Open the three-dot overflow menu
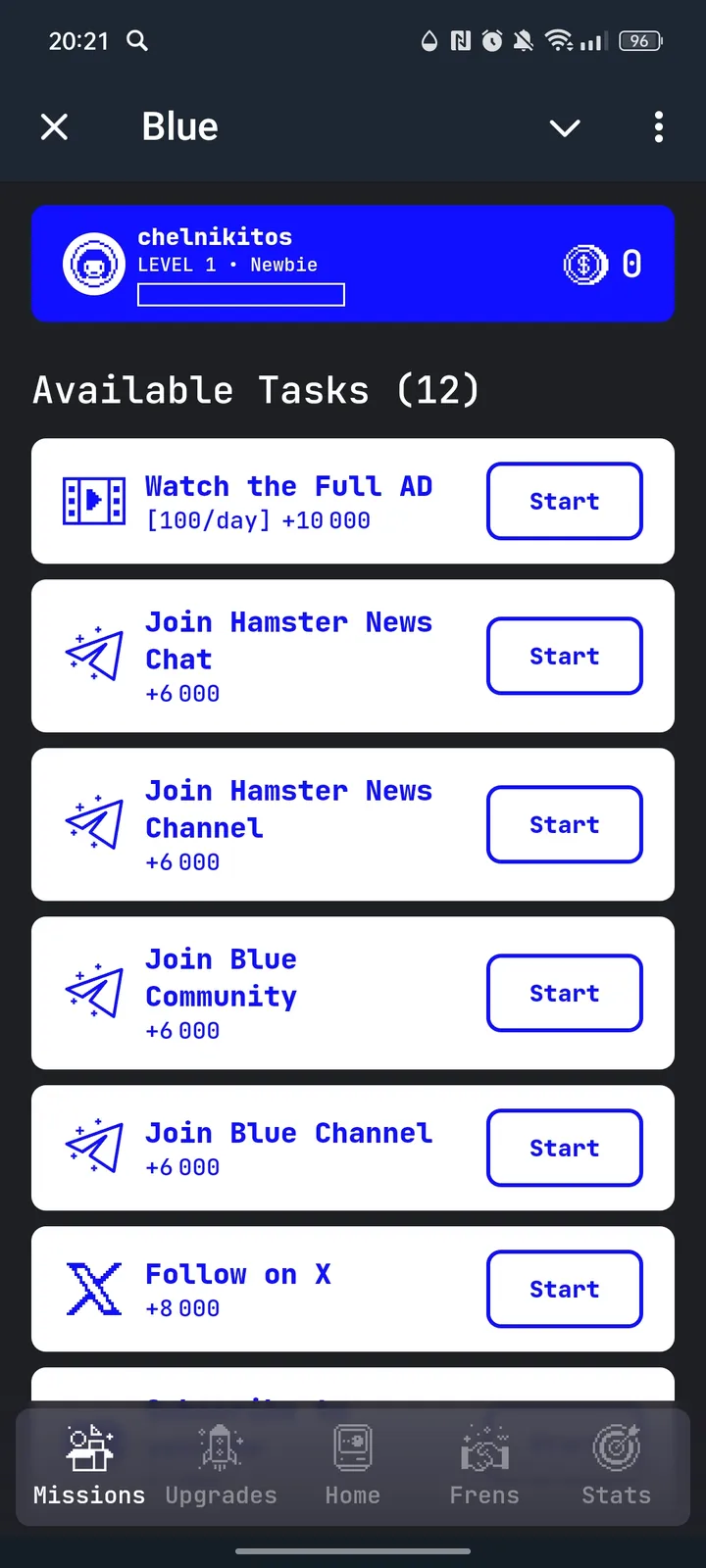Screen dimensions: 706x1568 (659, 127)
